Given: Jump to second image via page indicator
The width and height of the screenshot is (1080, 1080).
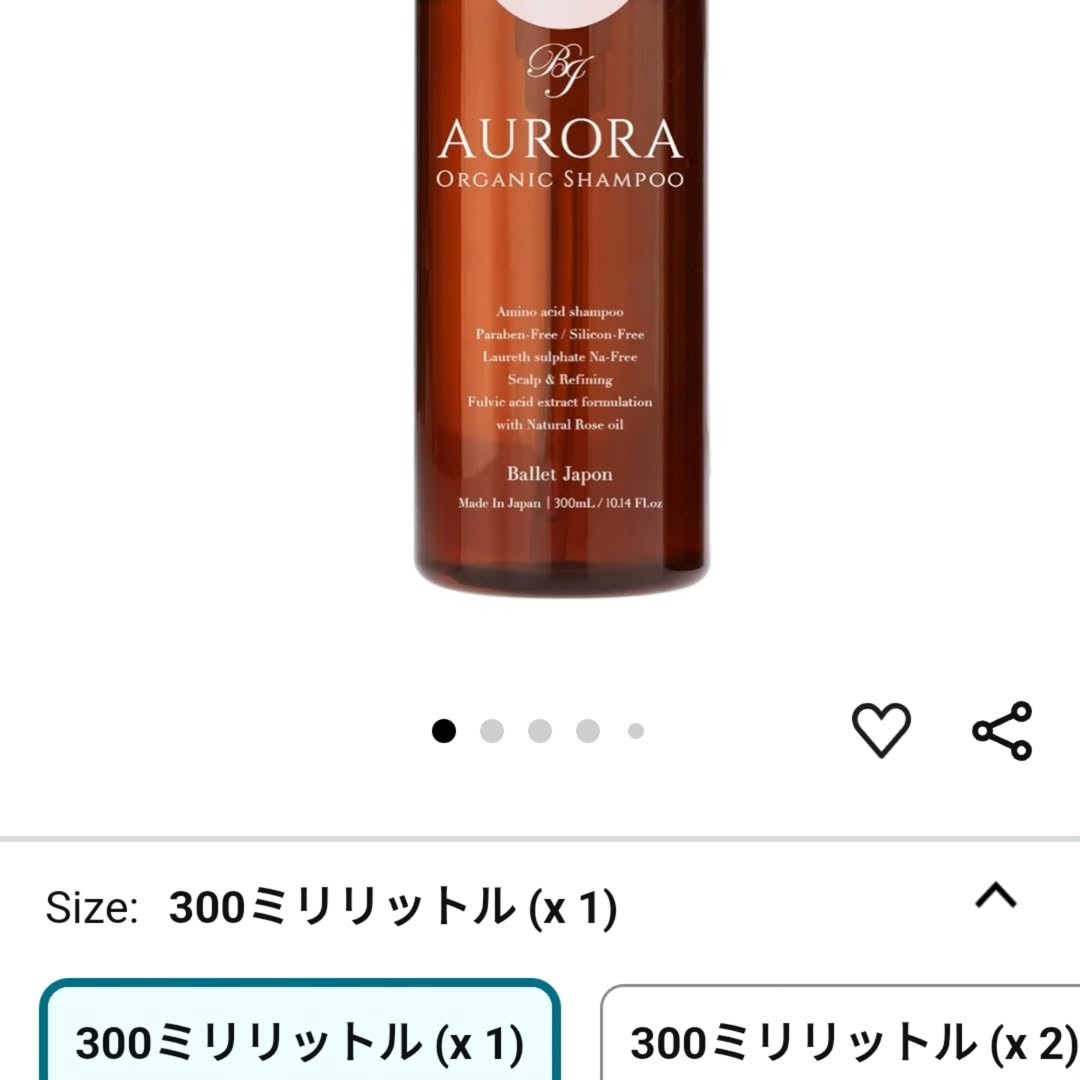Looking at the screenshot, I should click(x=491, y=731).
